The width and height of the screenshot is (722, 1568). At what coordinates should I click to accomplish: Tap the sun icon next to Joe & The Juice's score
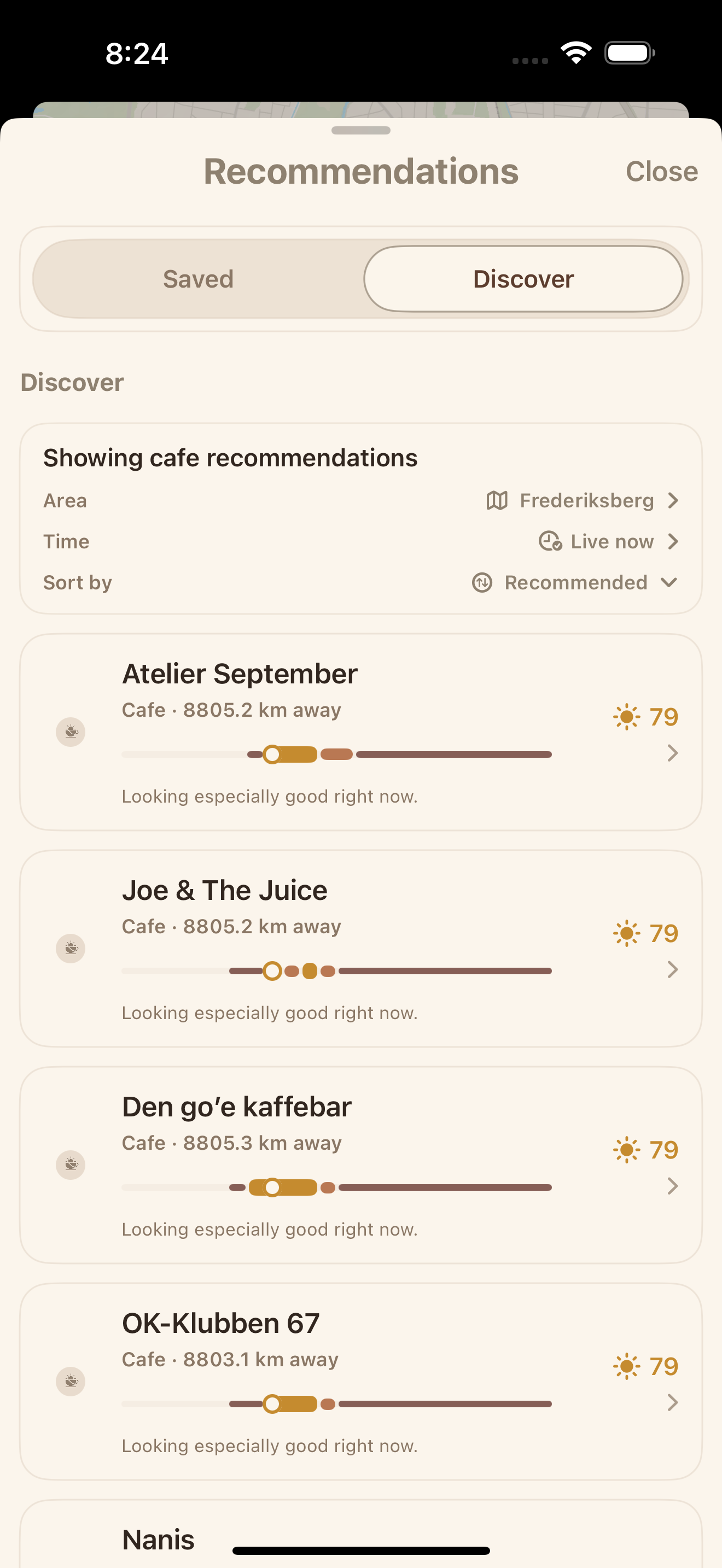point(626,932)
